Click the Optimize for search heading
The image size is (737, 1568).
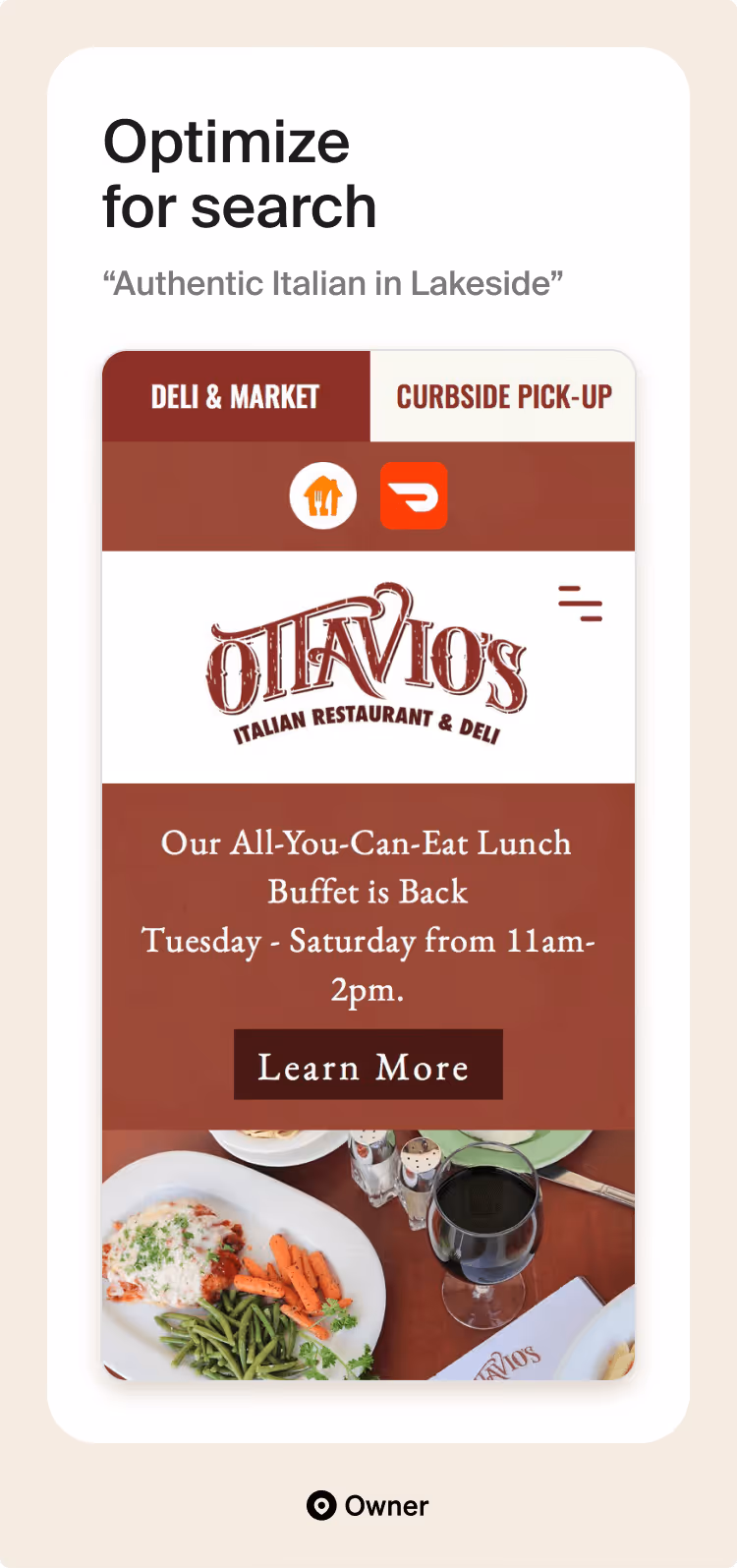click(240, 173)
